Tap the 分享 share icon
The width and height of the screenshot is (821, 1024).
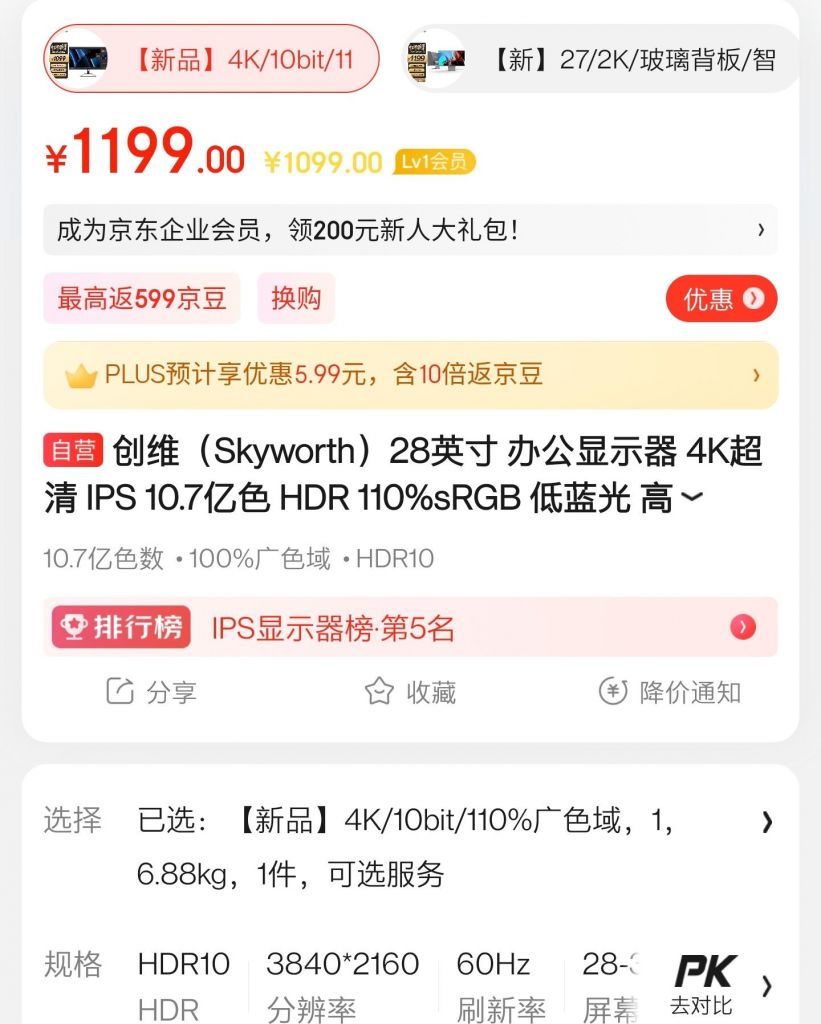pos(122,691)
